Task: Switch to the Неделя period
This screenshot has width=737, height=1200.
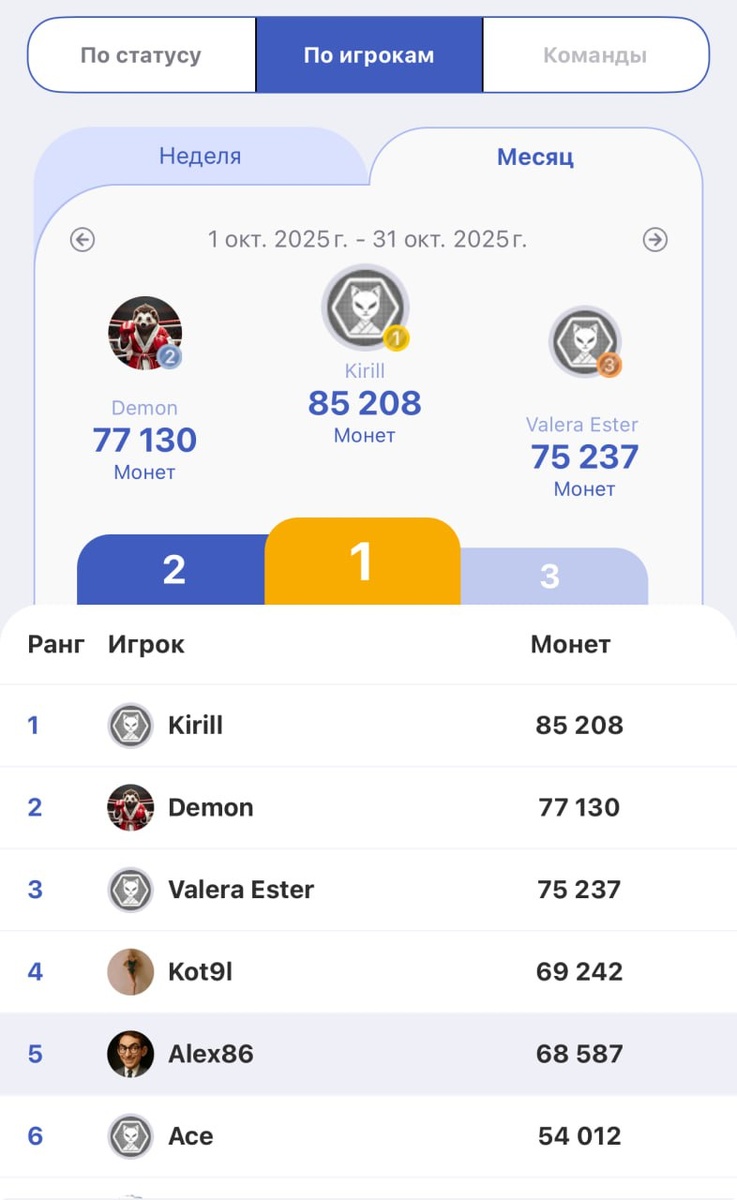Action: [x=200, y=157]
